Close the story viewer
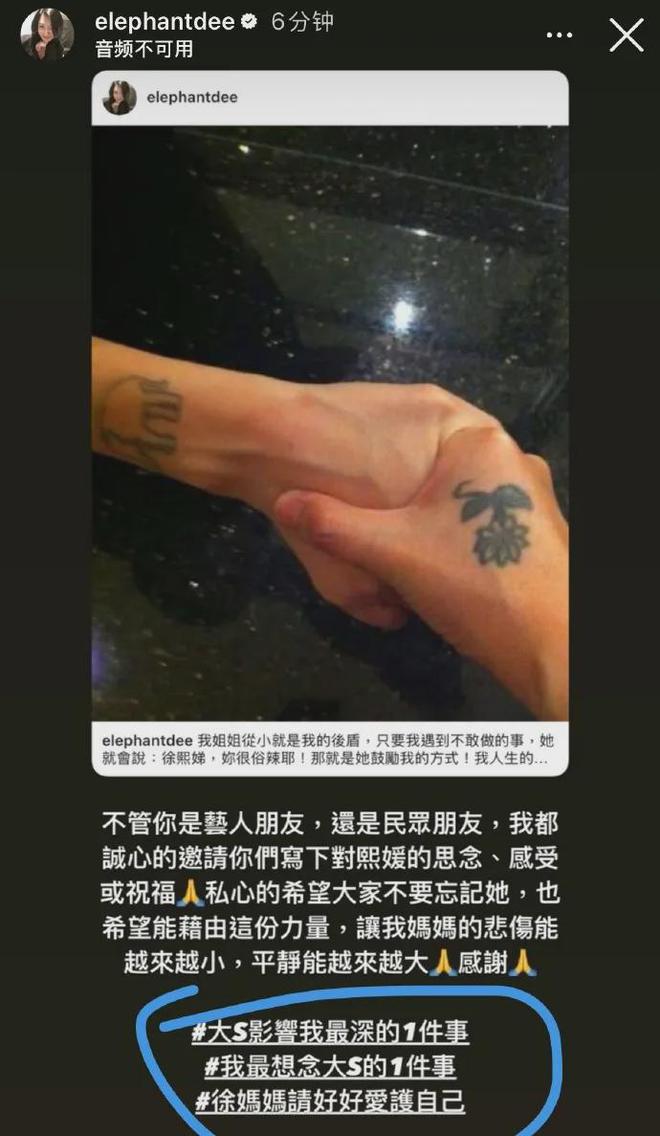The width and height of the screenshot is (660, 1136). (x=626, y=37)
